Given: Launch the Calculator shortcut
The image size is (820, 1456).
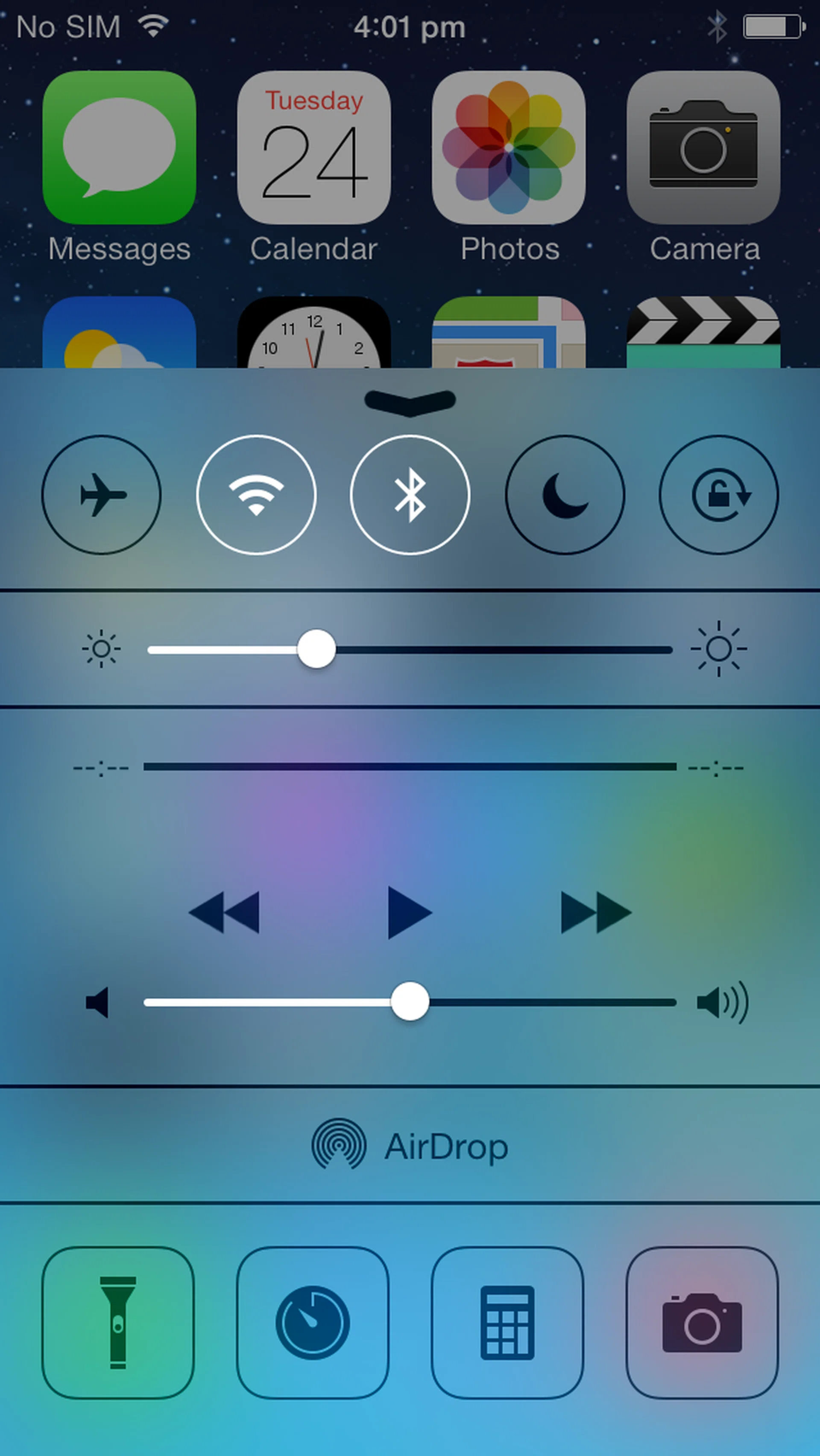Looking at the screenshot, I should 507,1322.
